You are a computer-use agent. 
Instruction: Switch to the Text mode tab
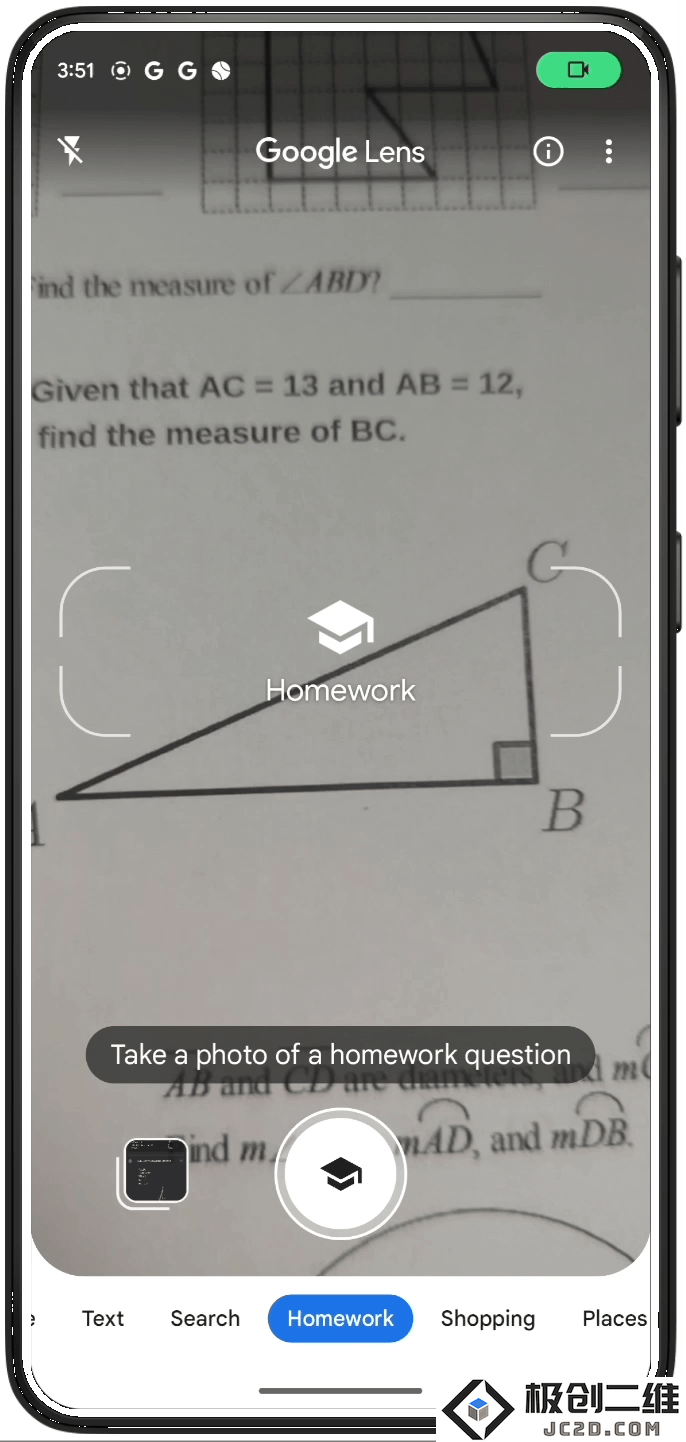point(103,1318)
